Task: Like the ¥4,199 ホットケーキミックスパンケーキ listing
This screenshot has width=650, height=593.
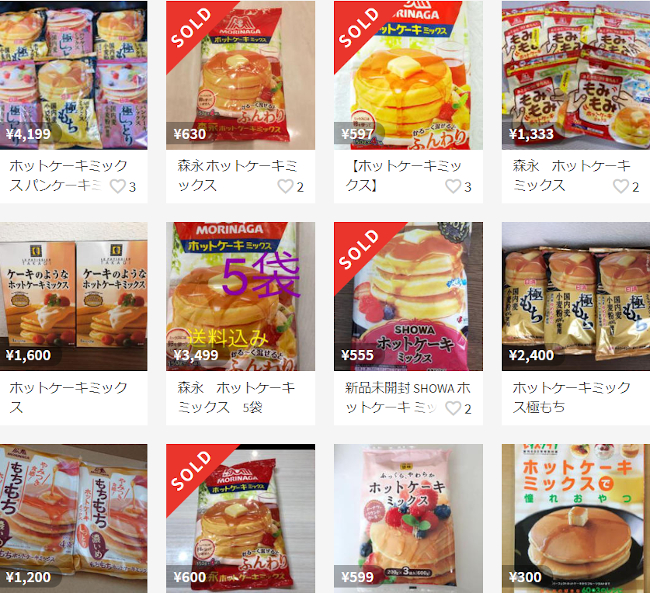Action: point(117,186)
